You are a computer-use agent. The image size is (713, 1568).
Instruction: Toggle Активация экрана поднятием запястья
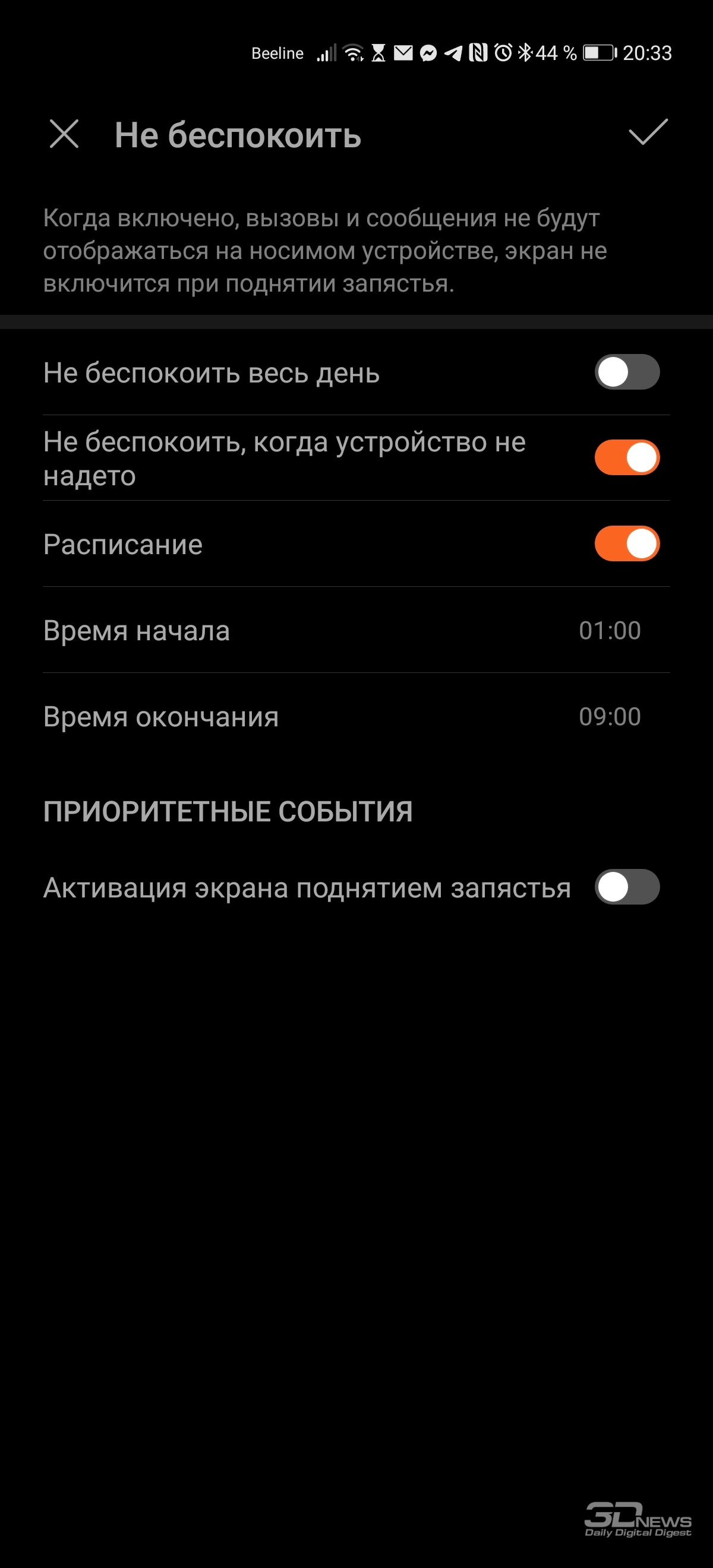[626, 887]
